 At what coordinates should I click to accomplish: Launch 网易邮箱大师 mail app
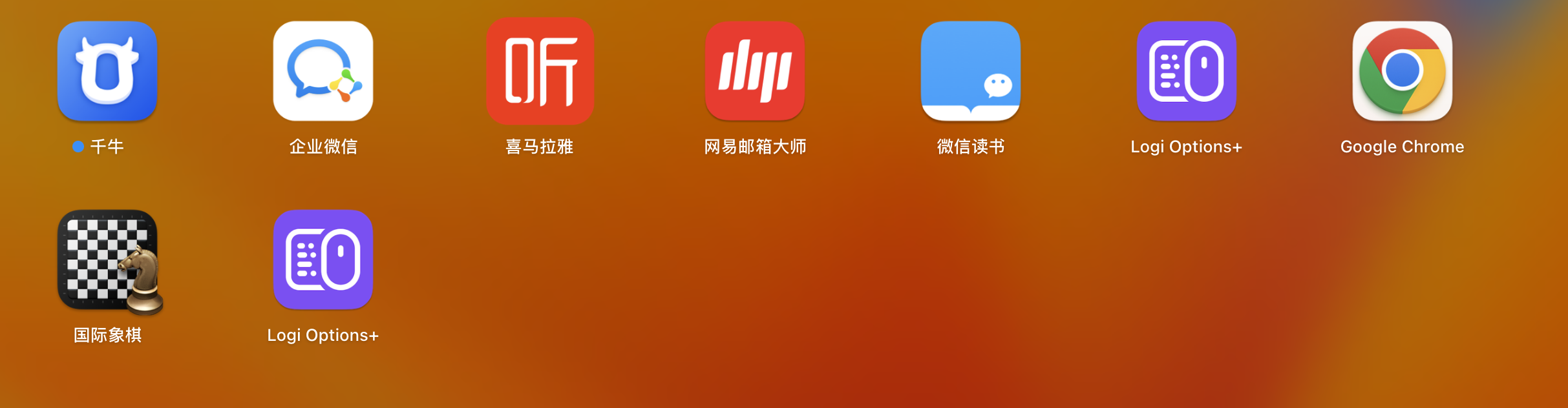[x=755, y=71]
